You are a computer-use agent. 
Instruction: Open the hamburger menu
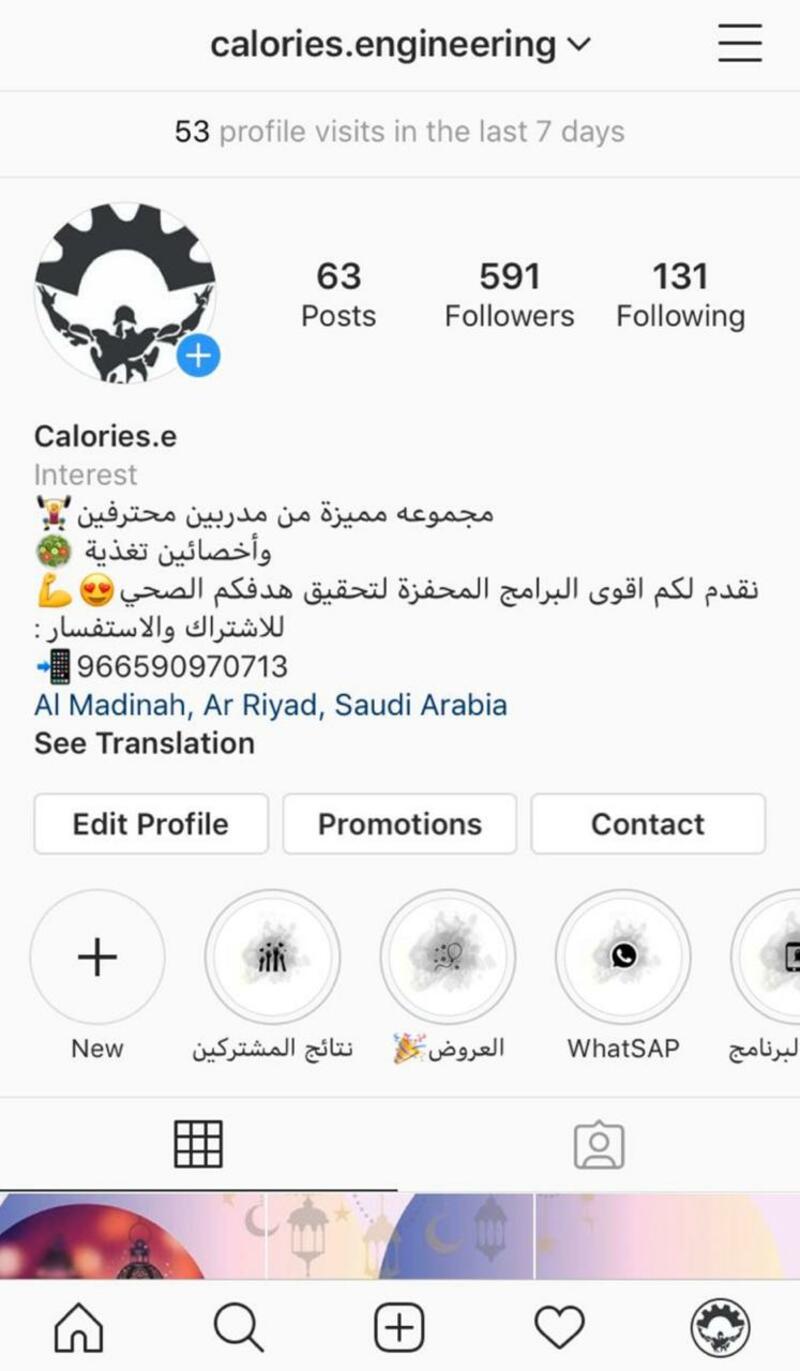pyautogui.click(x=740, y=44)
